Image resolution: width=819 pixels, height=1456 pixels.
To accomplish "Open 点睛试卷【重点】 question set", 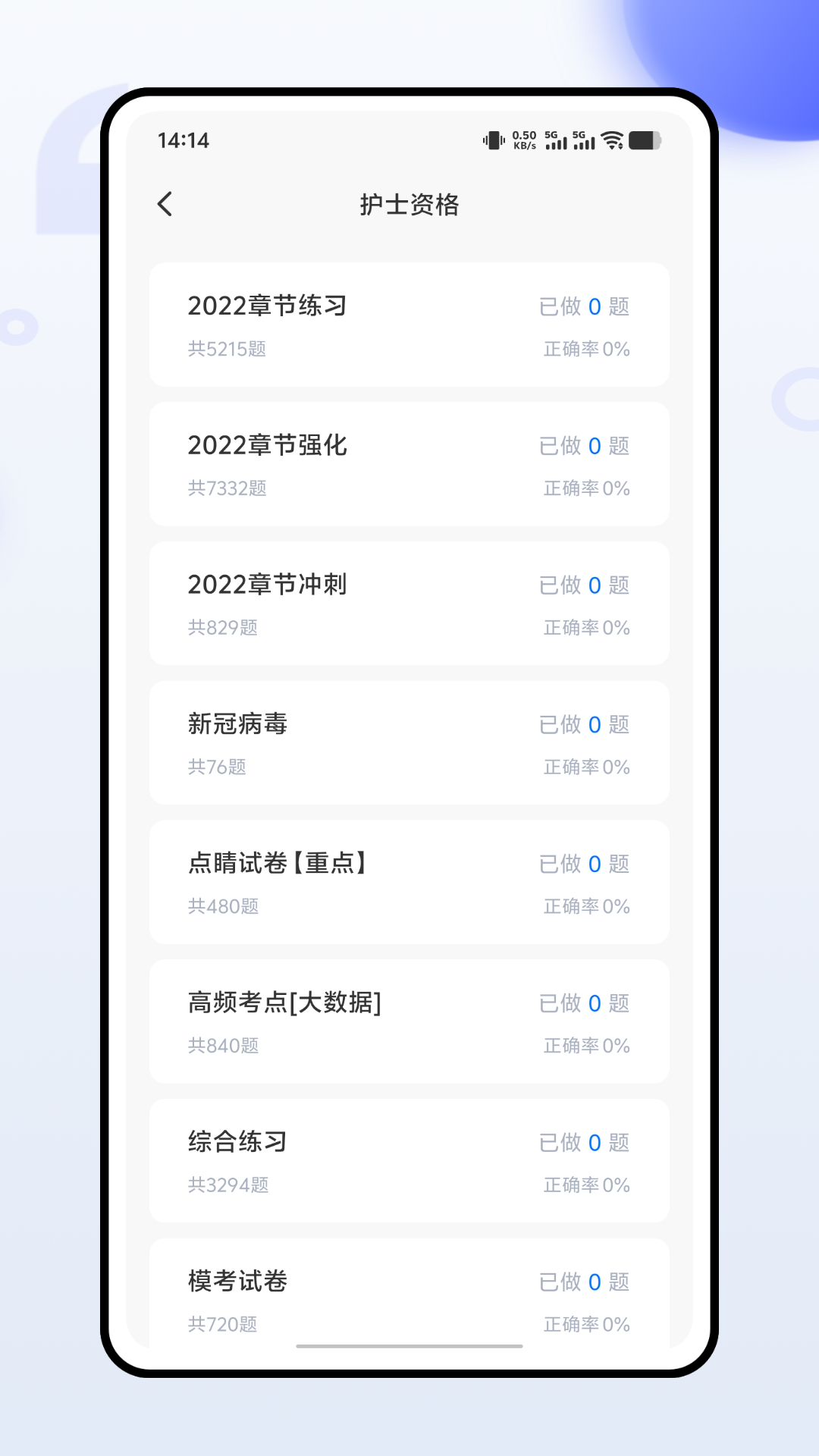I will point(409,882).
